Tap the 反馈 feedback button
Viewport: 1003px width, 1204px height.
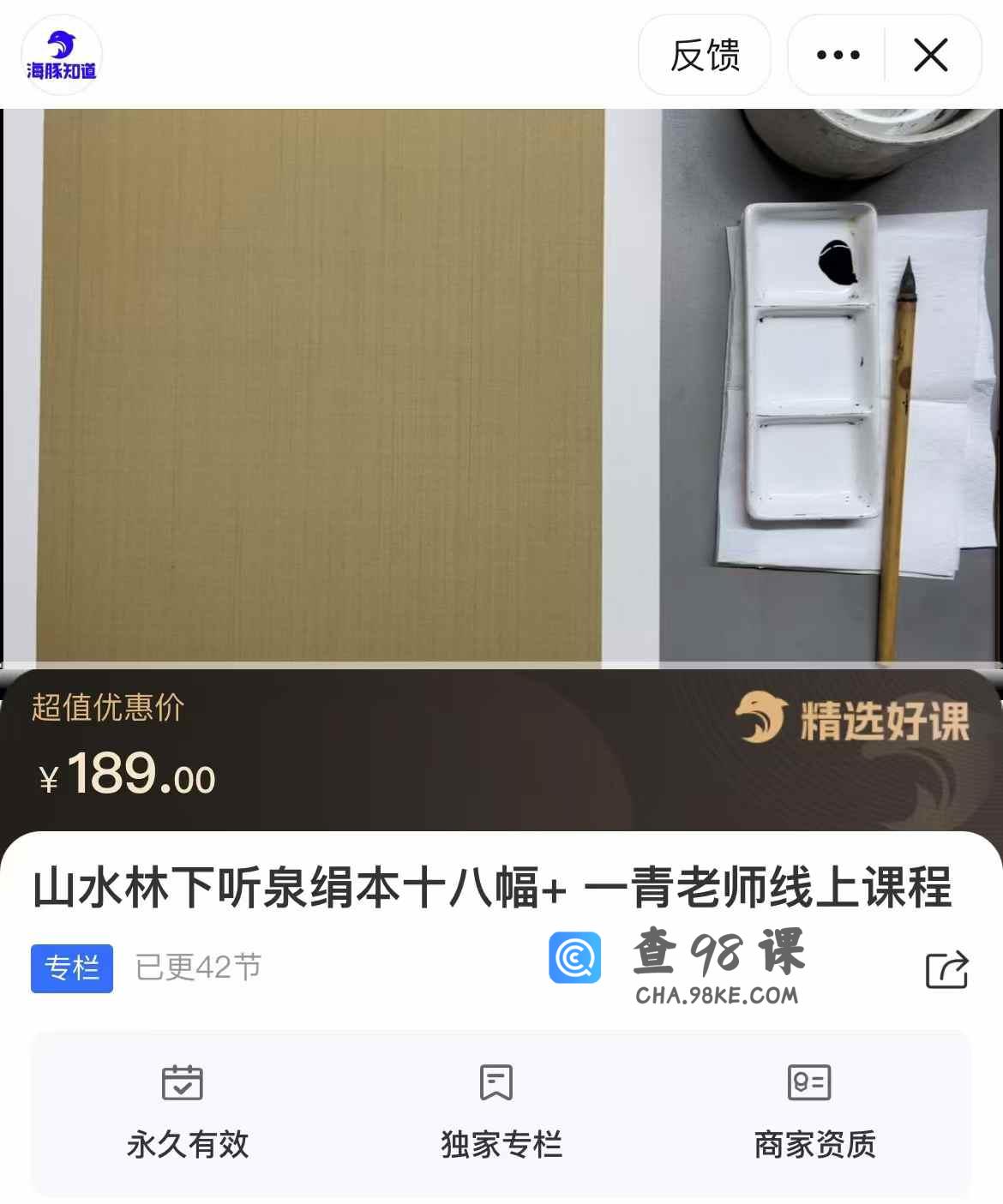tap(705, 56)
